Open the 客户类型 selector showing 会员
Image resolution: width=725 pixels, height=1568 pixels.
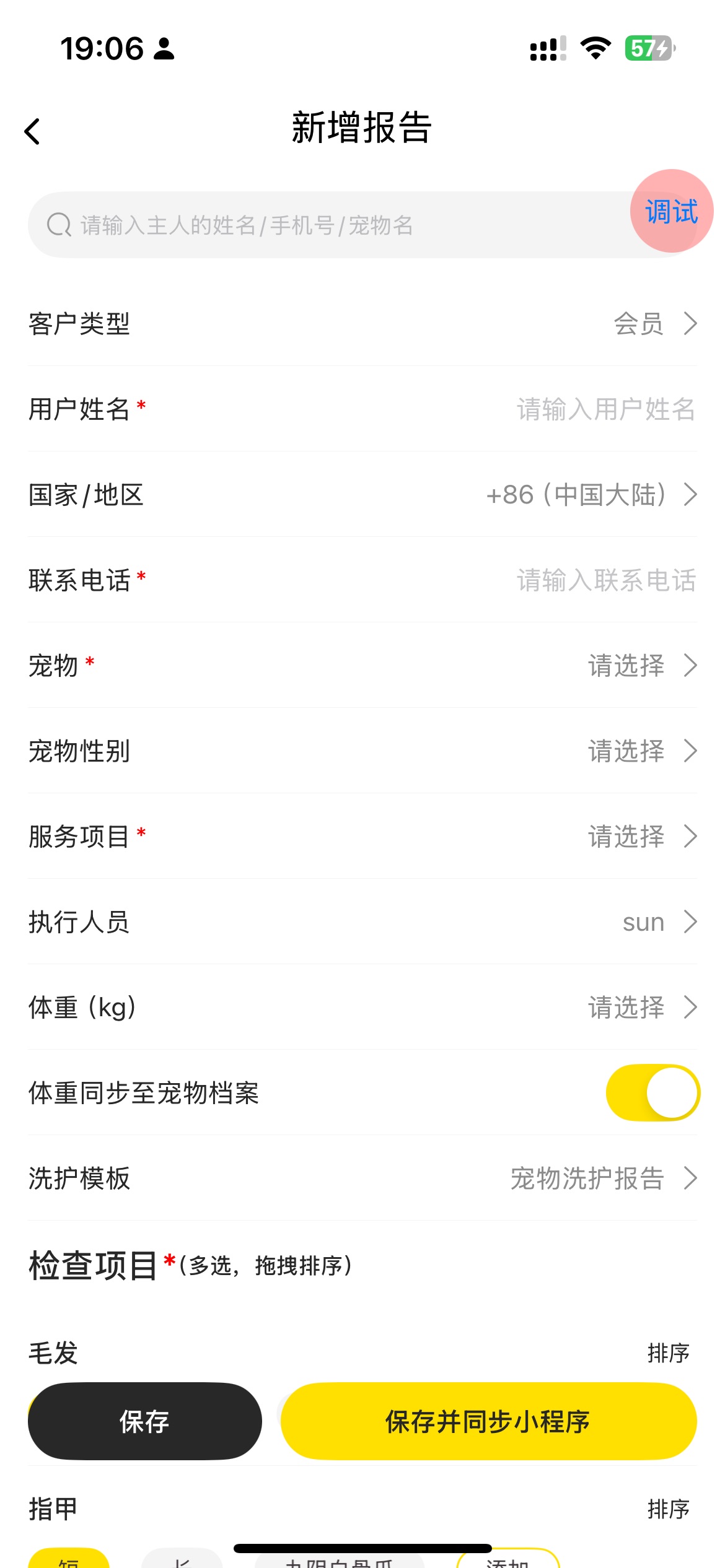click(x=362, y=323)
